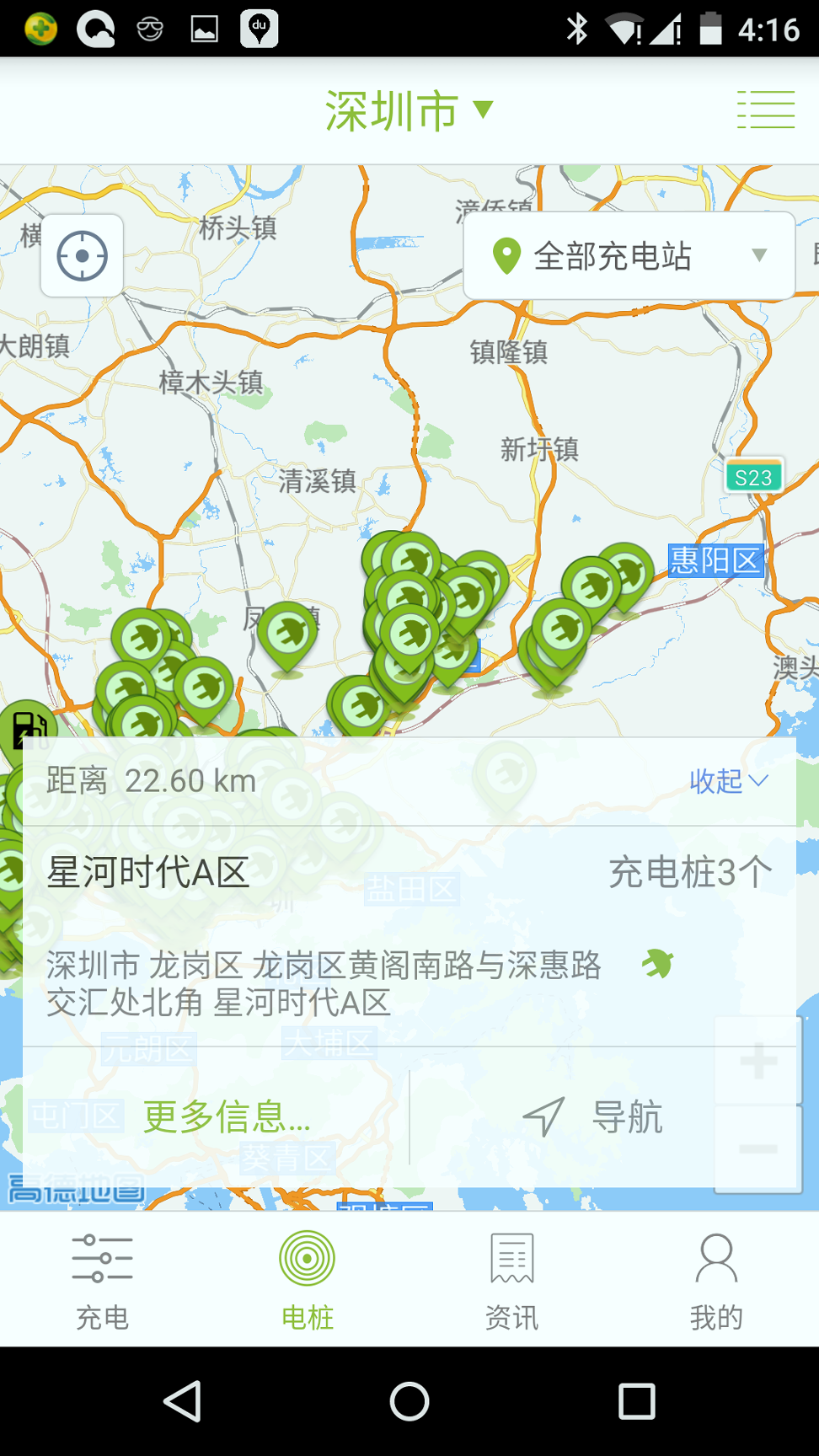Start 导航 to 星河时代A区
Viewport: 819px width, 1456px height.
pos(594,1117)
